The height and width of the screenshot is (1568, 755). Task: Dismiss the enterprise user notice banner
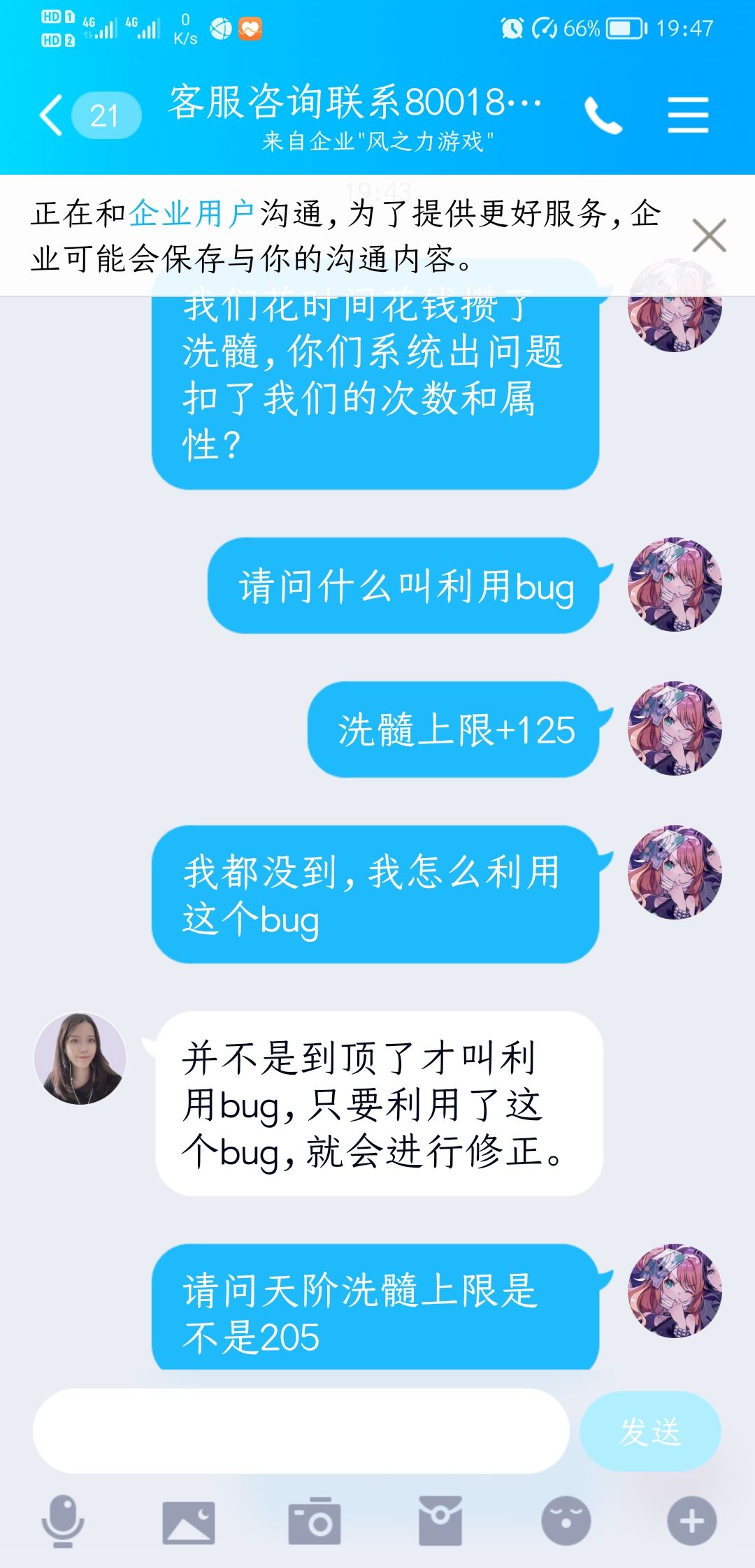coord(709,235)
